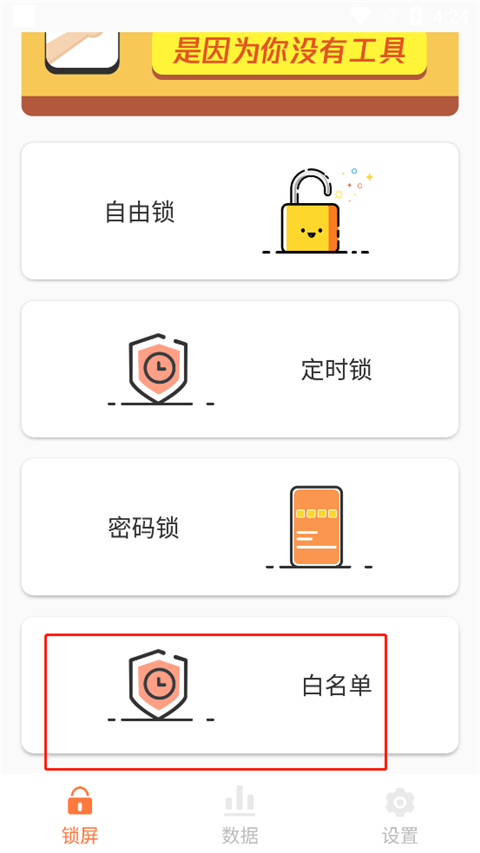Tap the yellow banner at top
480x853 pixels.
pos(240,73)
